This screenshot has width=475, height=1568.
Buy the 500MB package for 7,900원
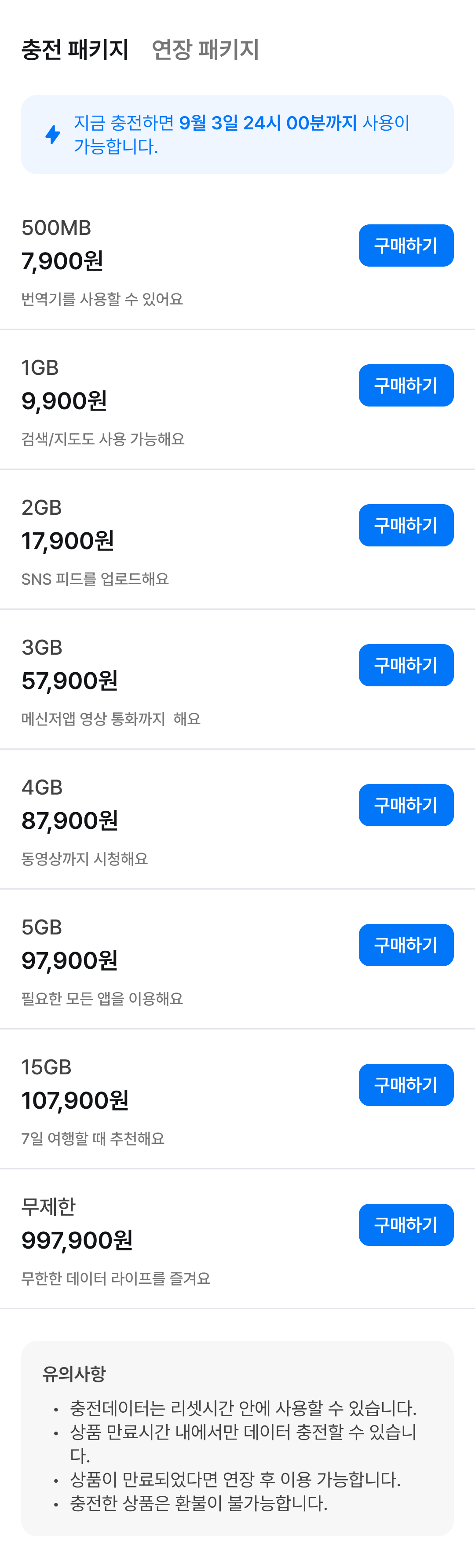(406, 245)
